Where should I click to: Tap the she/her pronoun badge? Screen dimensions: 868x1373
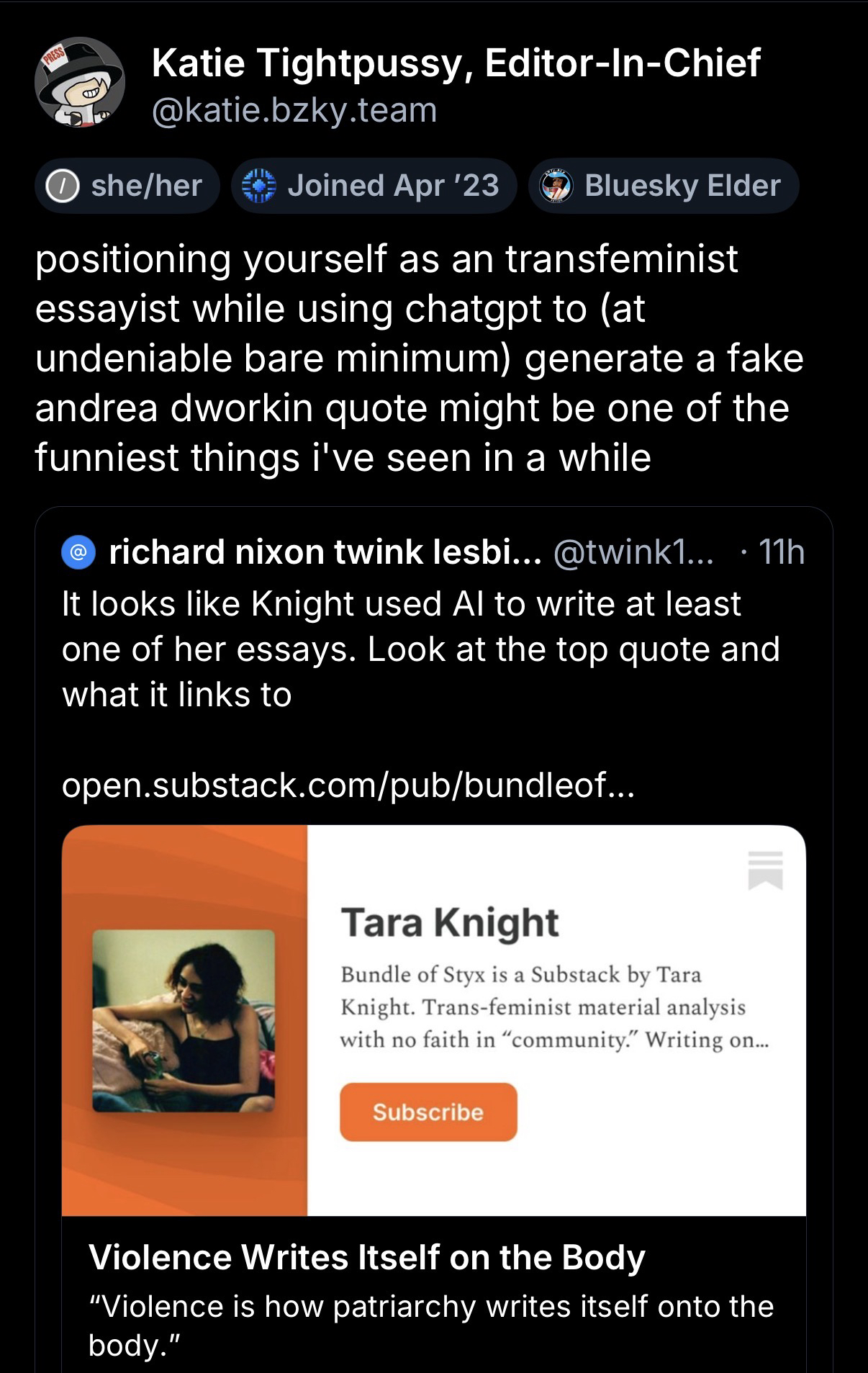(x=127, y=186)
